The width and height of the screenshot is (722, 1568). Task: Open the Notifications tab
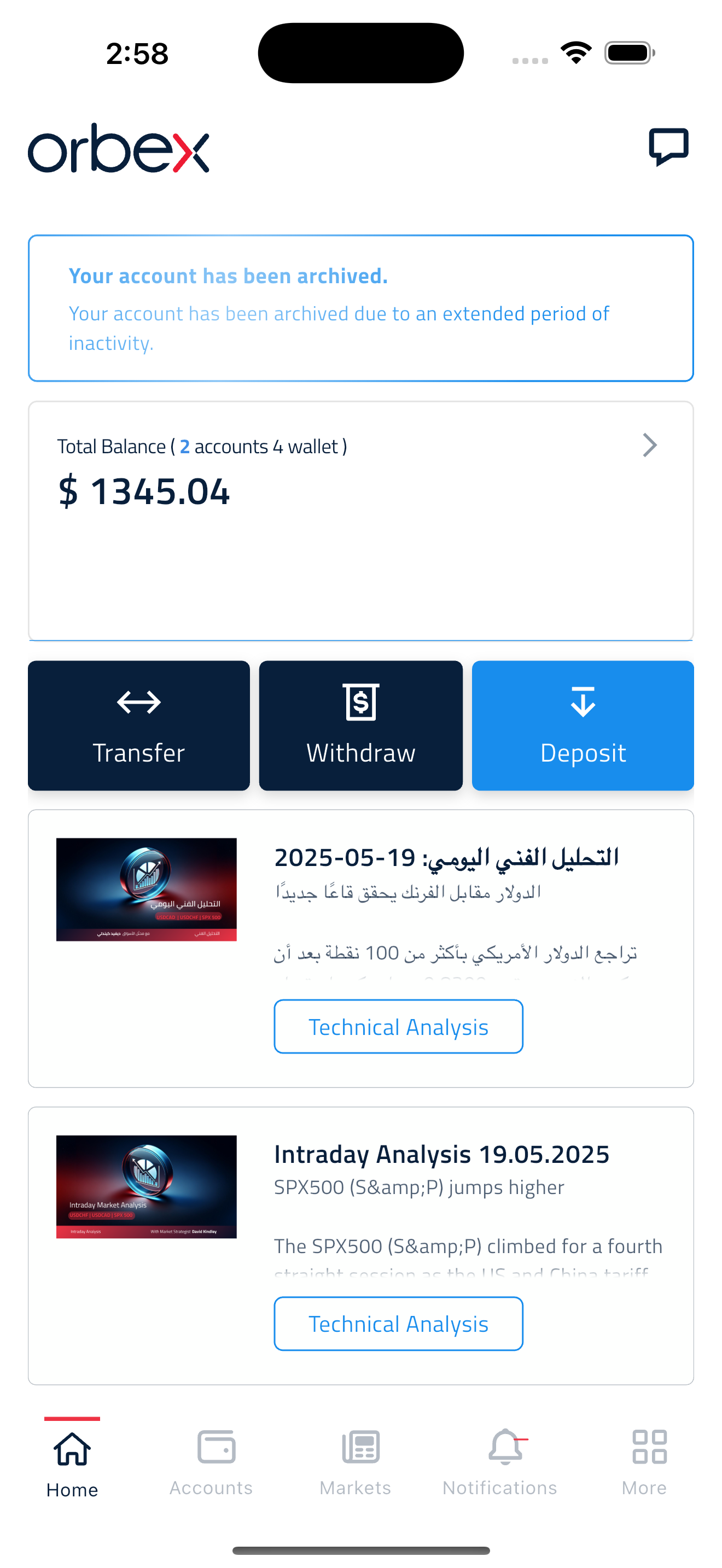pyautogui.click(x=500, y=1462)
